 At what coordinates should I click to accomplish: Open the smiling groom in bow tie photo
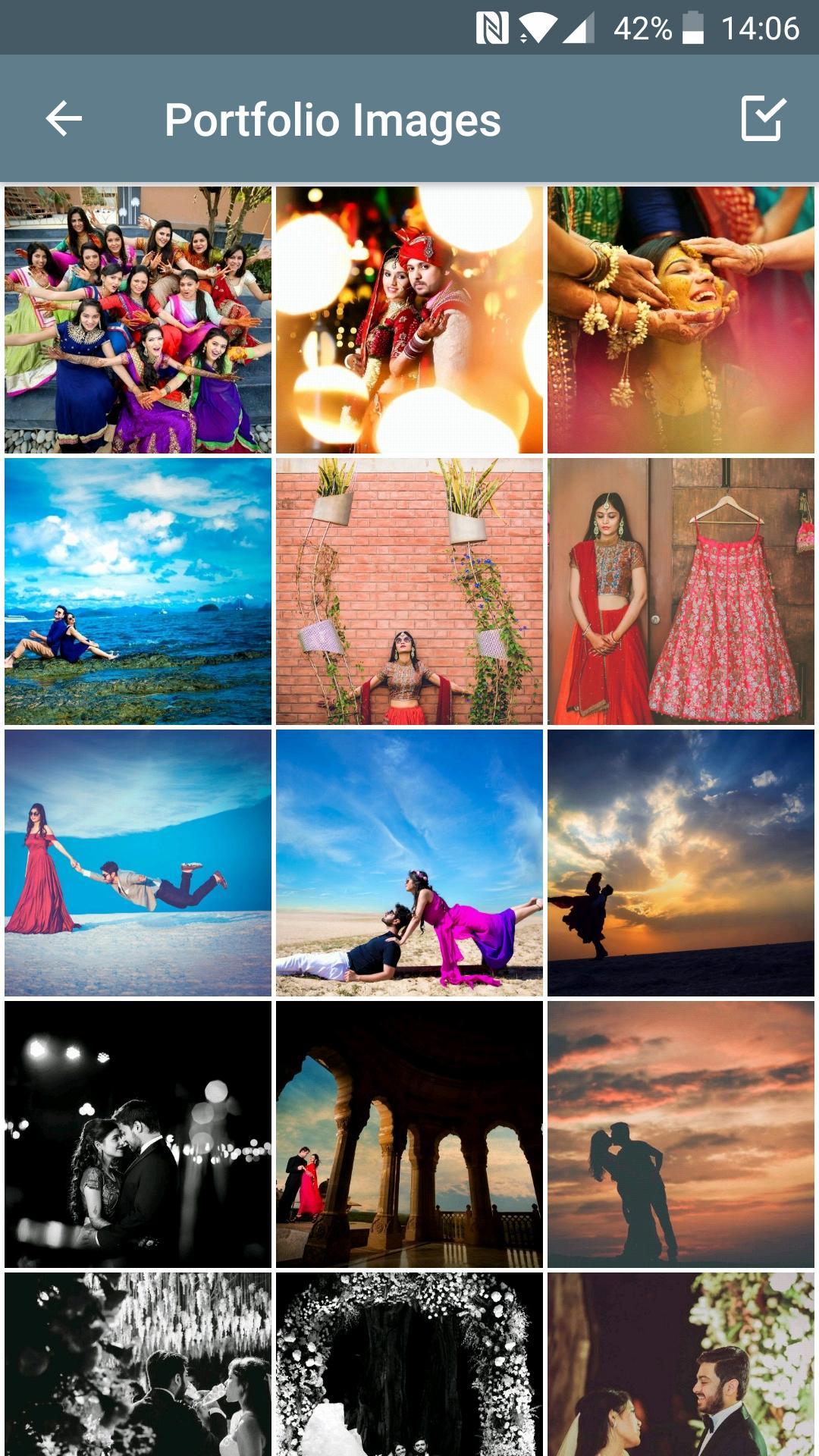681,1364
